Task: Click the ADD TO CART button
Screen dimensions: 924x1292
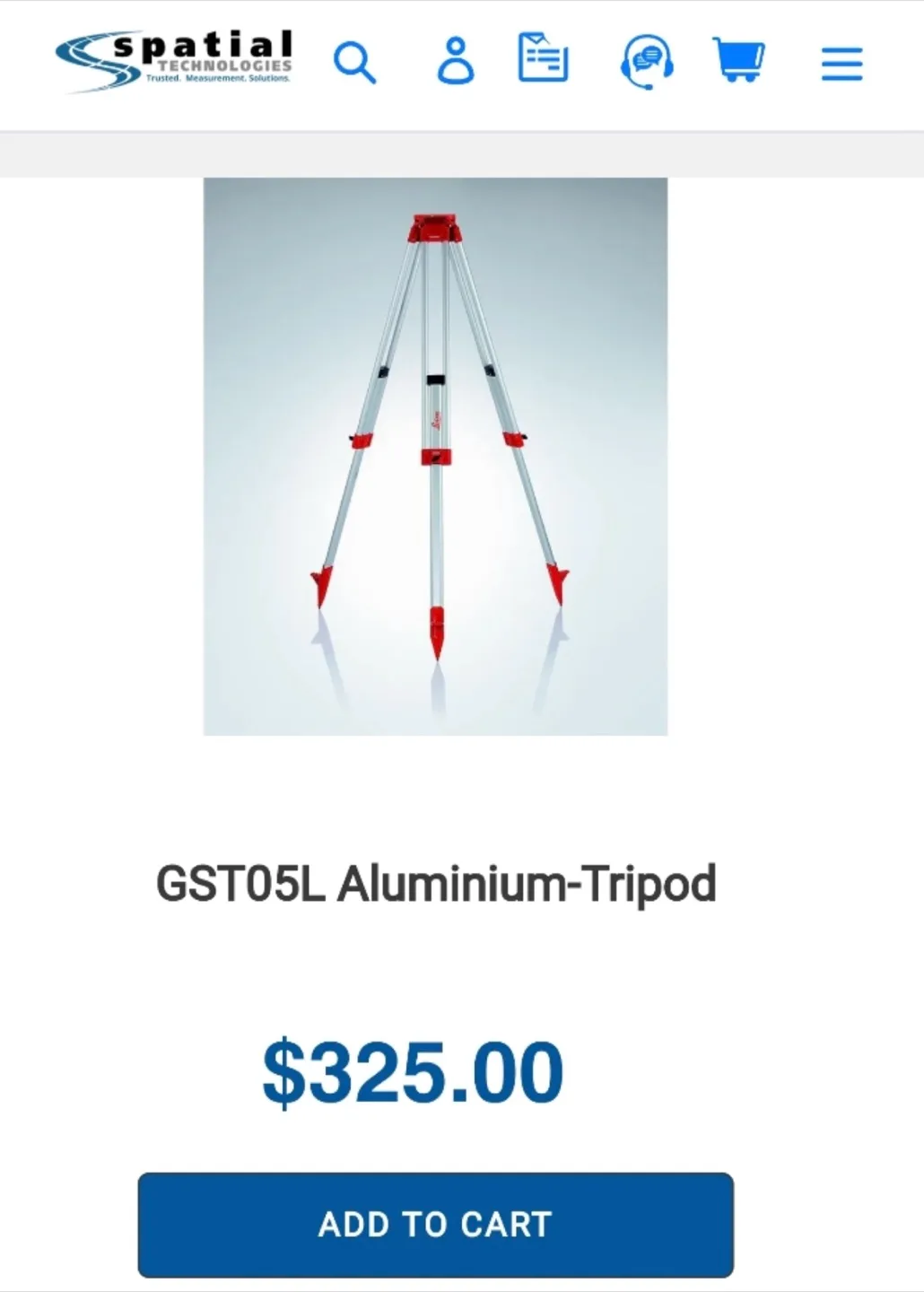Action: (x=435, y=1224)
